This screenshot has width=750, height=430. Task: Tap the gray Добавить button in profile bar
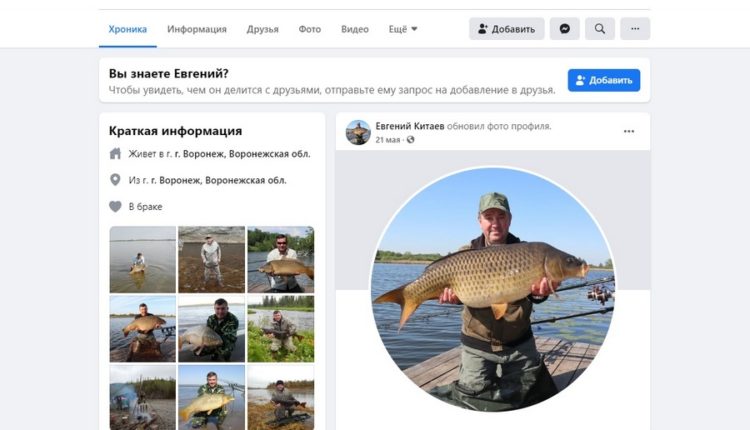click(507, 29)
